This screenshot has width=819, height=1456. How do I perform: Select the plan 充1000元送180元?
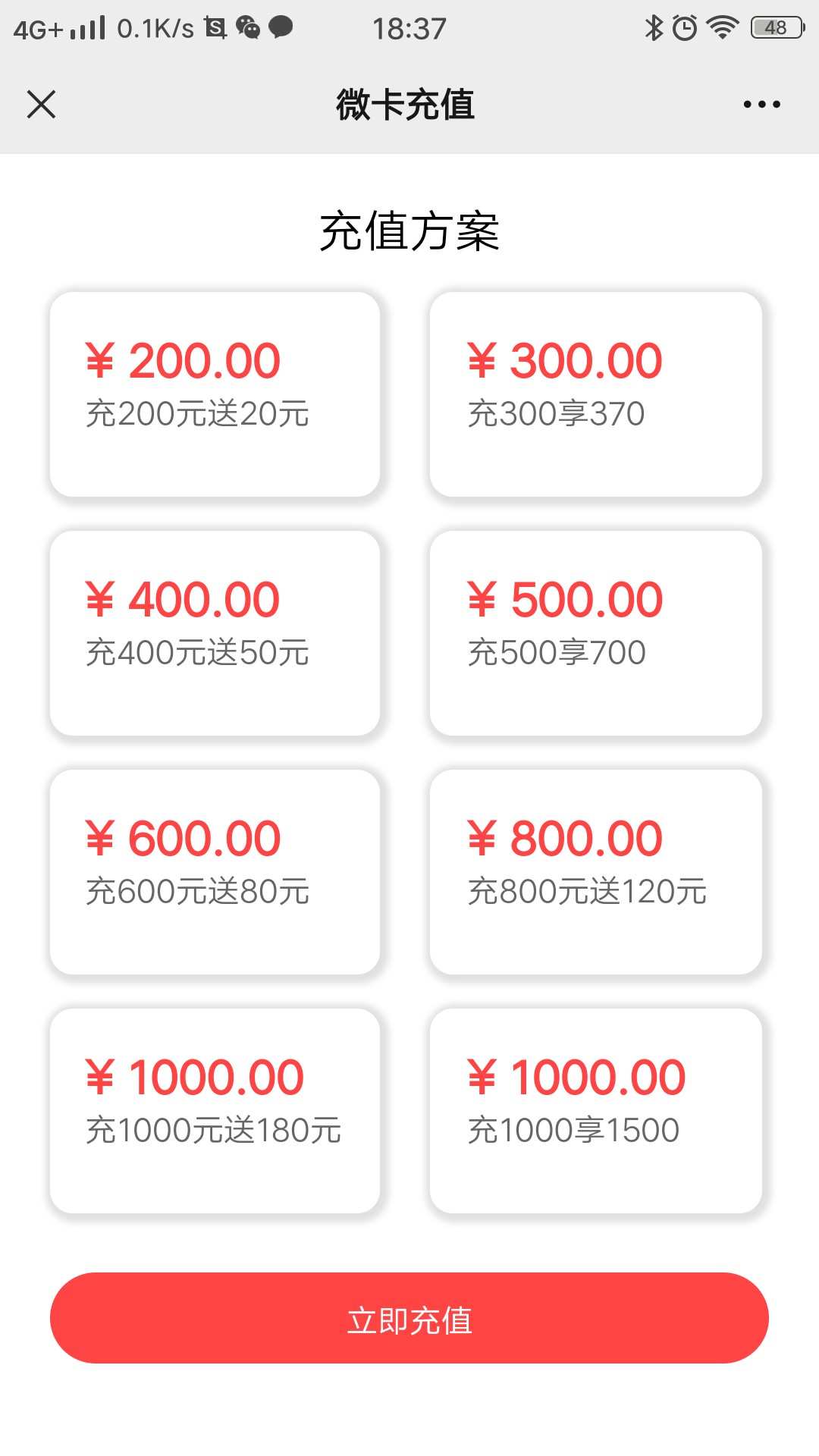click(x=215, y=1111)
